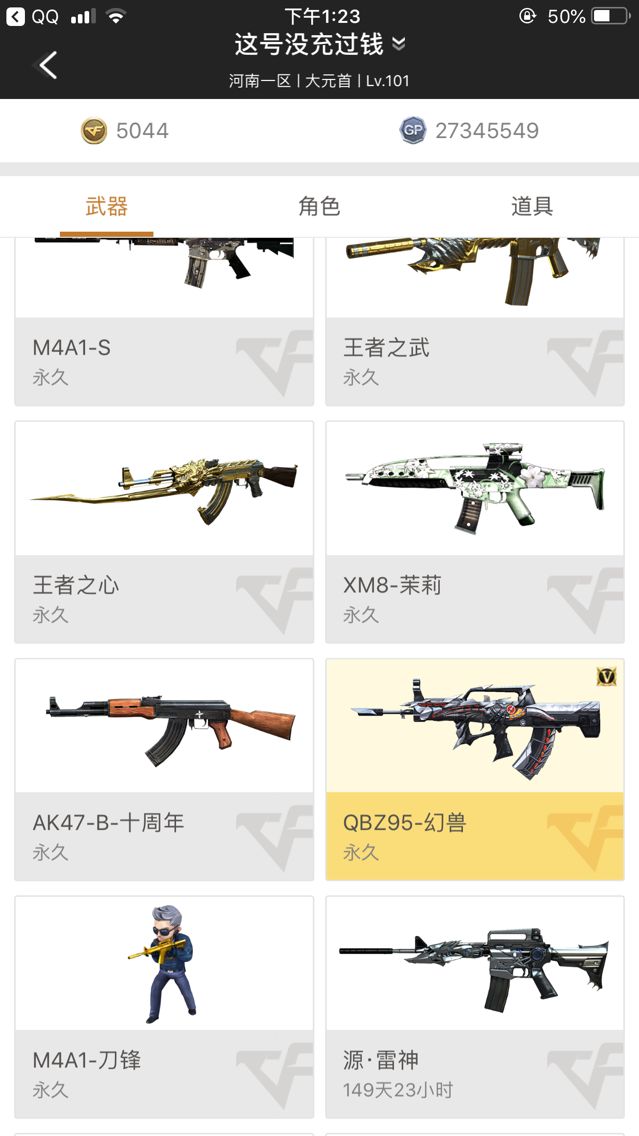Return to QQ via the status bar
Viewport: 639px width, 1136px height.
tap(33, 16)
